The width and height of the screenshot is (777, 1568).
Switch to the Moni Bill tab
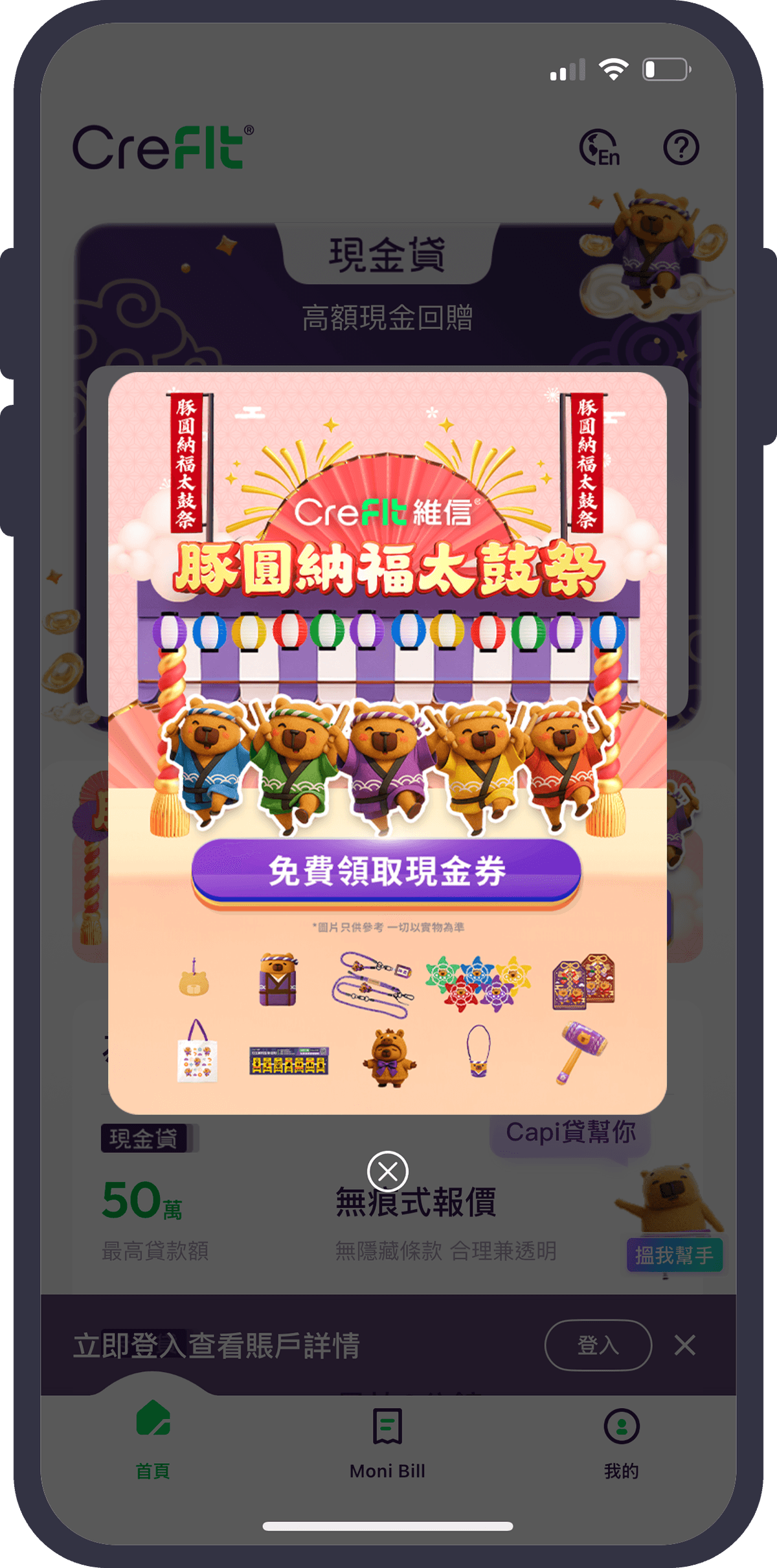[x=387, y=1442]
